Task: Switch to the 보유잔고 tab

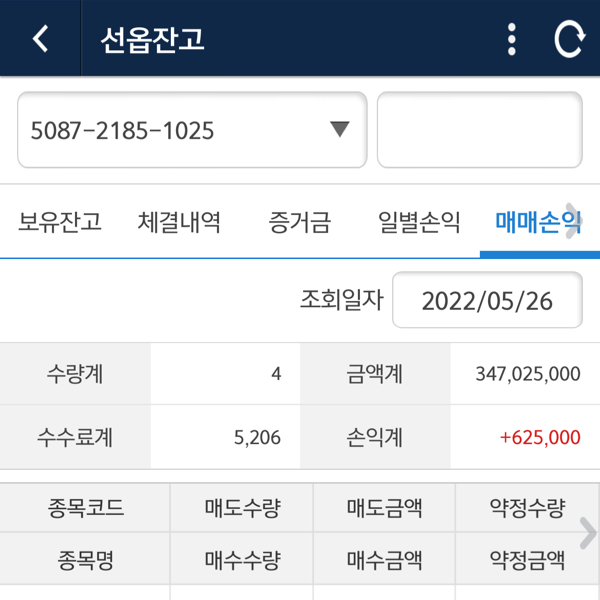Action: pos(60,222)
